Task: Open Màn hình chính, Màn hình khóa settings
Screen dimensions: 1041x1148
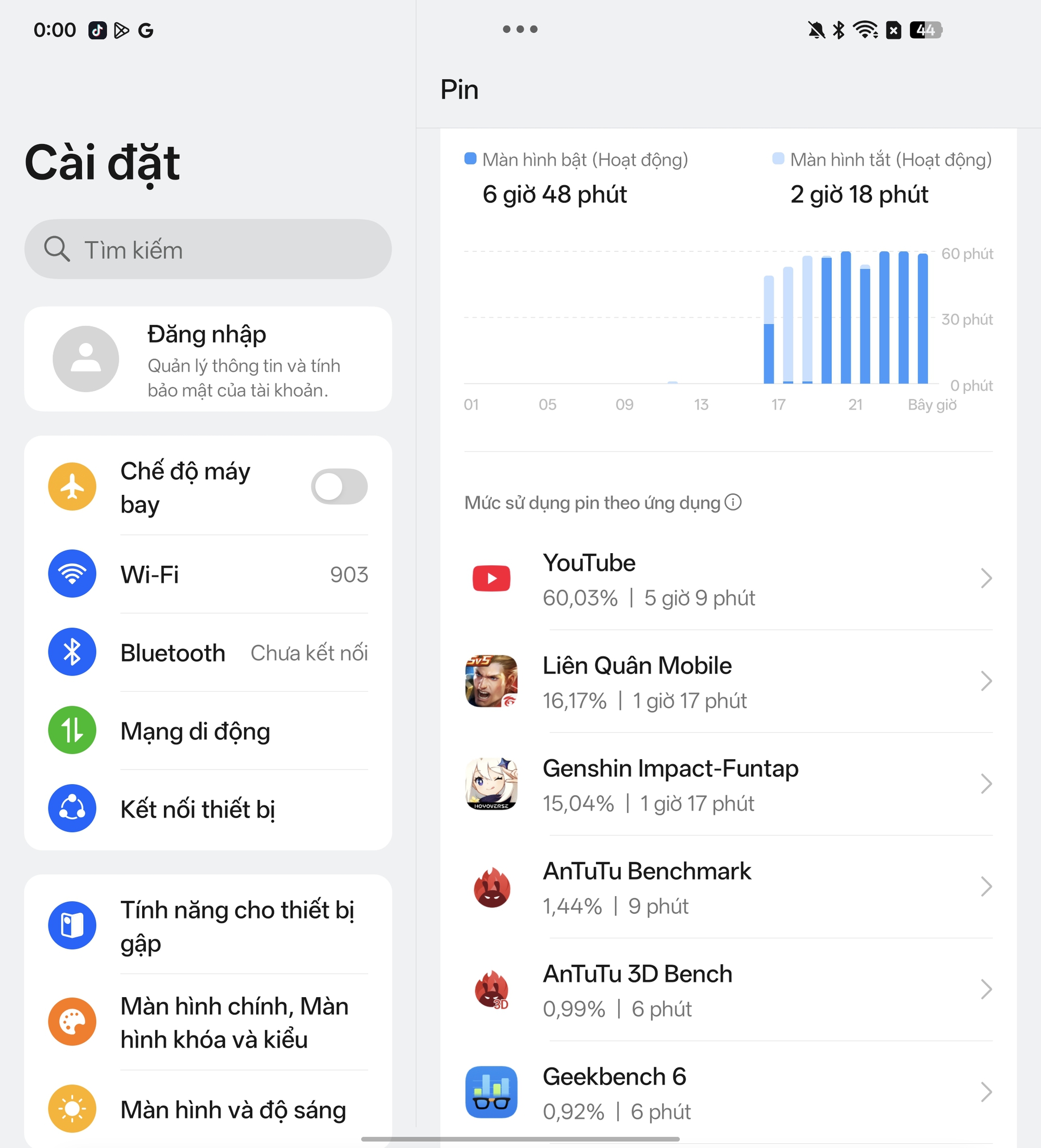Action: click(x=208, y=1023)
